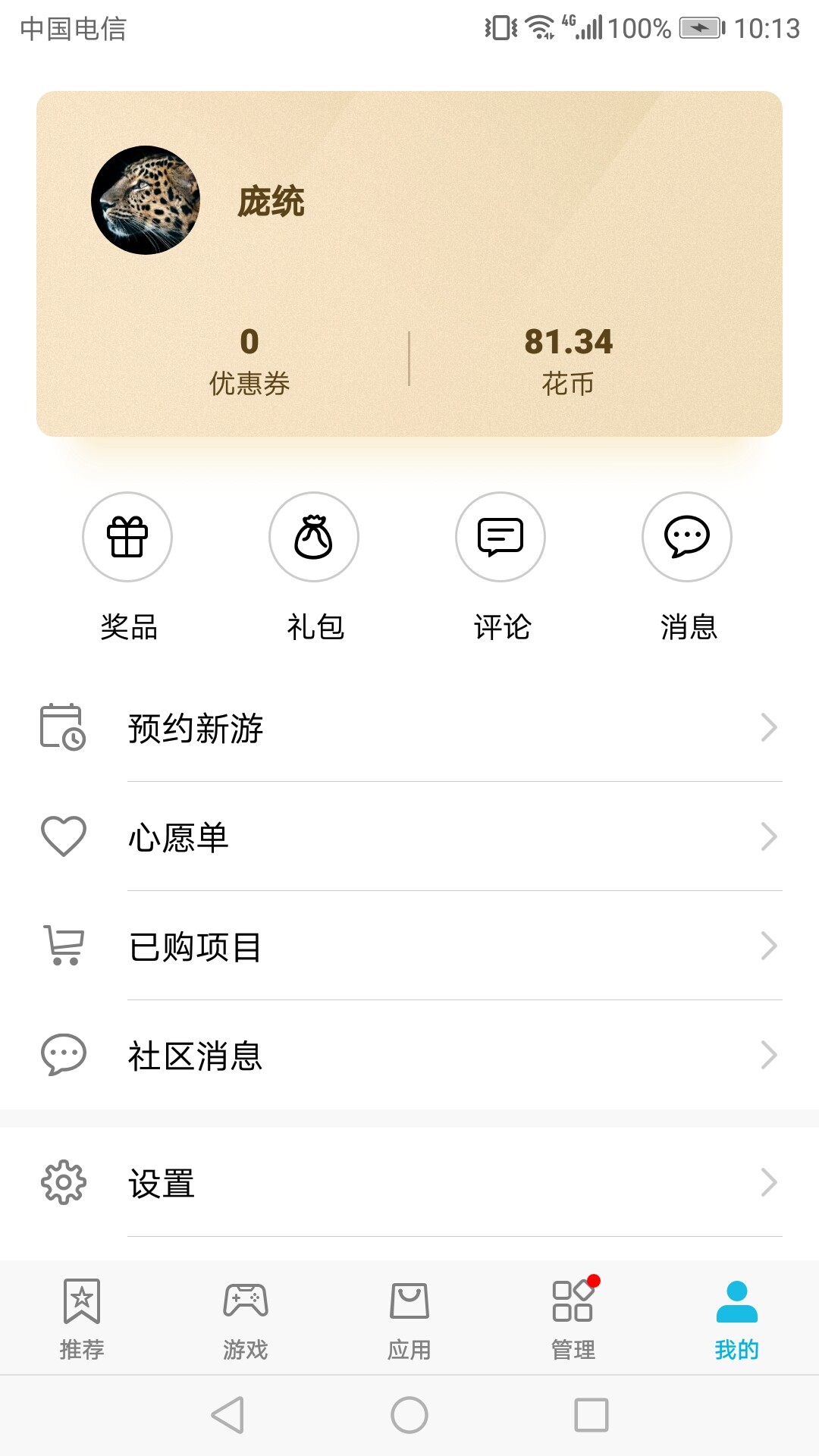Open the 评论 comments icon
The width and height of the screenshot is (819, 1456).
[x=500, y=537]
